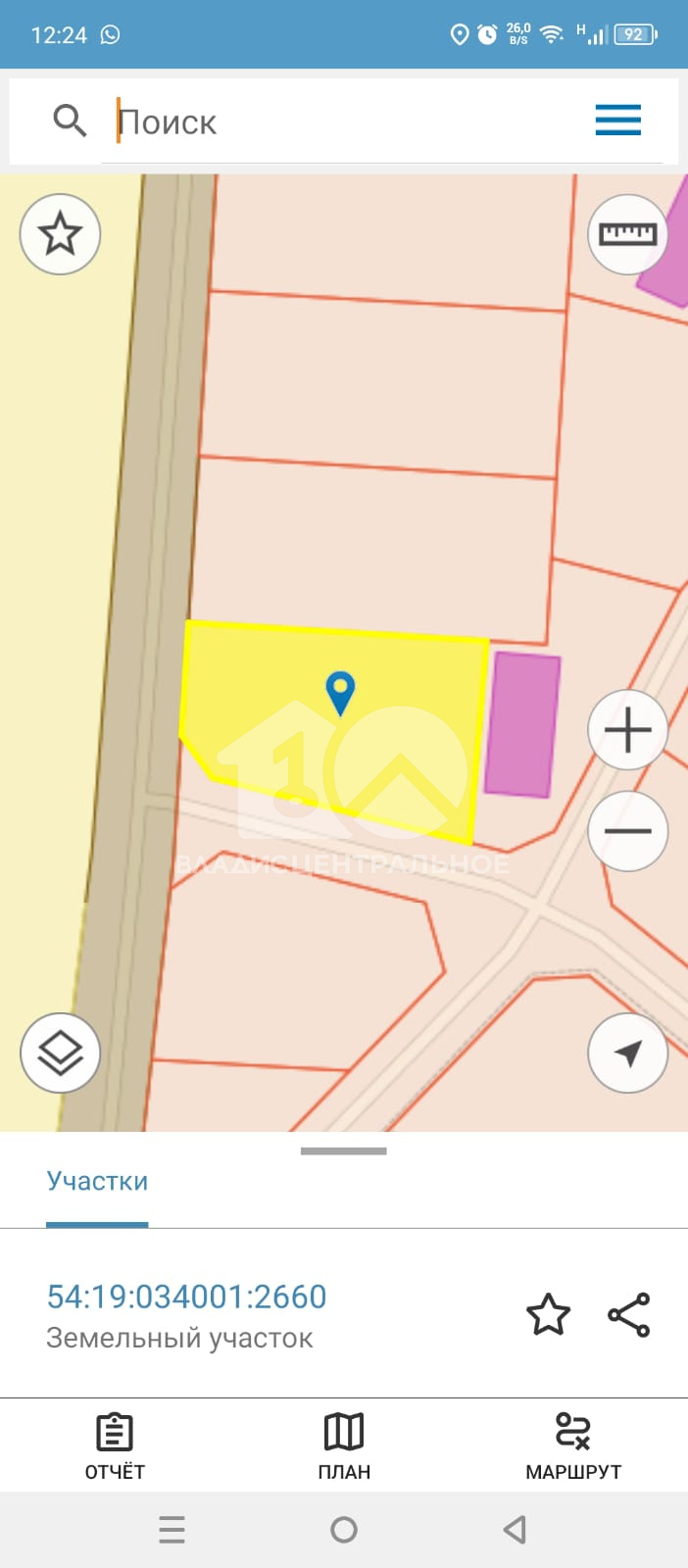Zoom out the map with minus
Image resolution: width=688 pixels, height=1568 pixels.
point(627,831)
